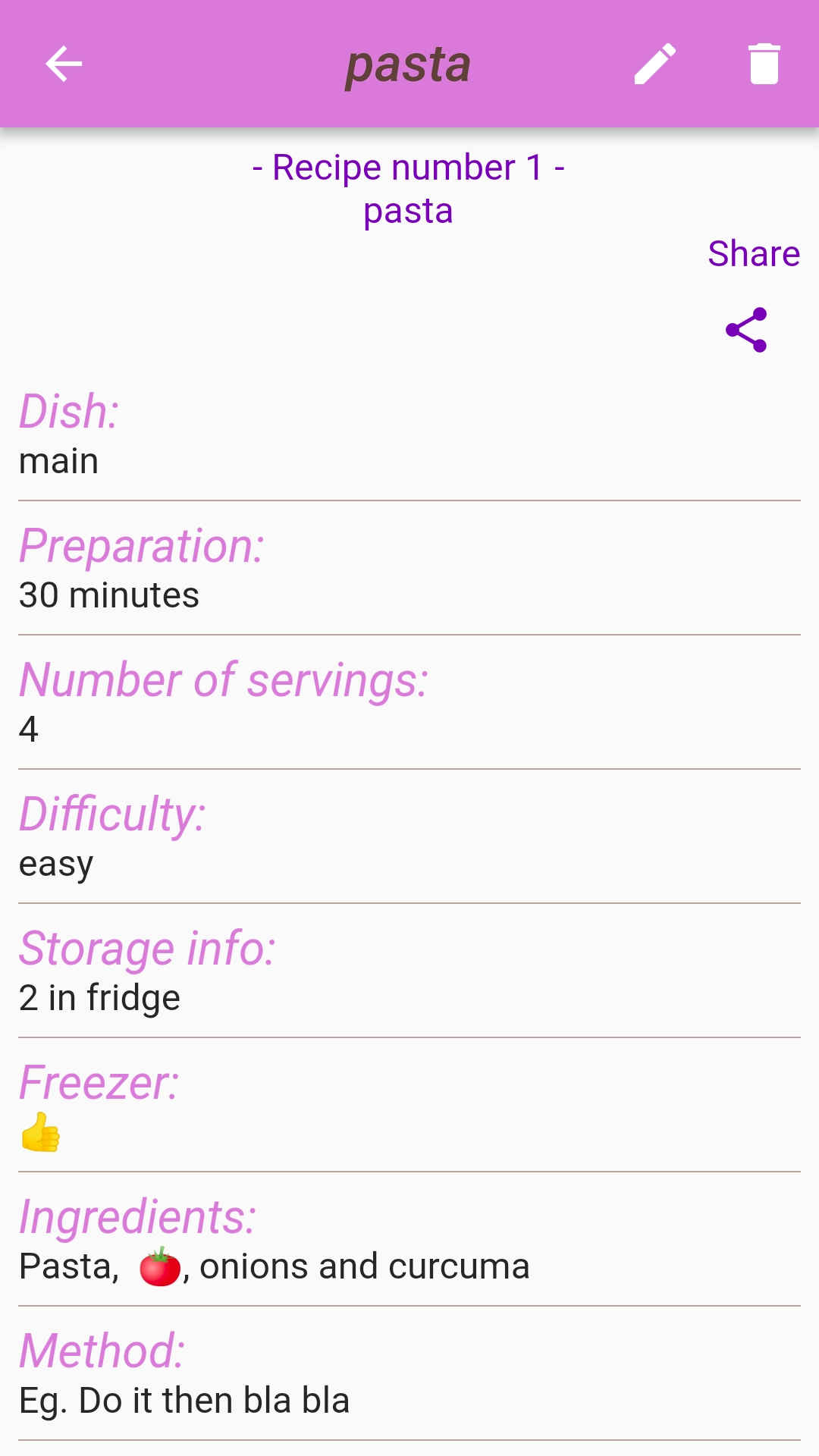
Task: Go back using the arrow icon
Action: (64, 64)
